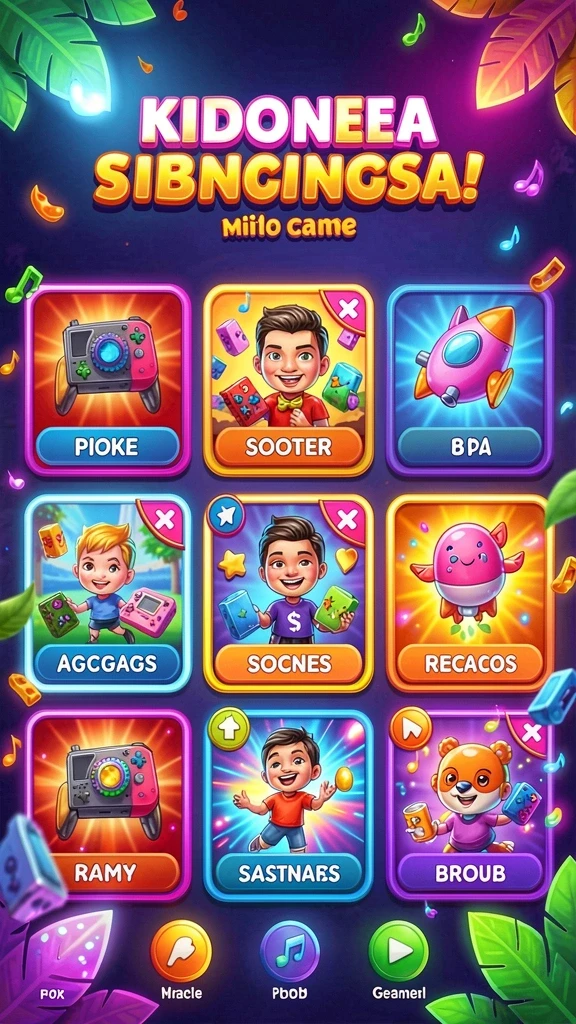Open the Pbob music tab
The image size is (576, 1024).
pyautogui.click(x=289, y=960)
